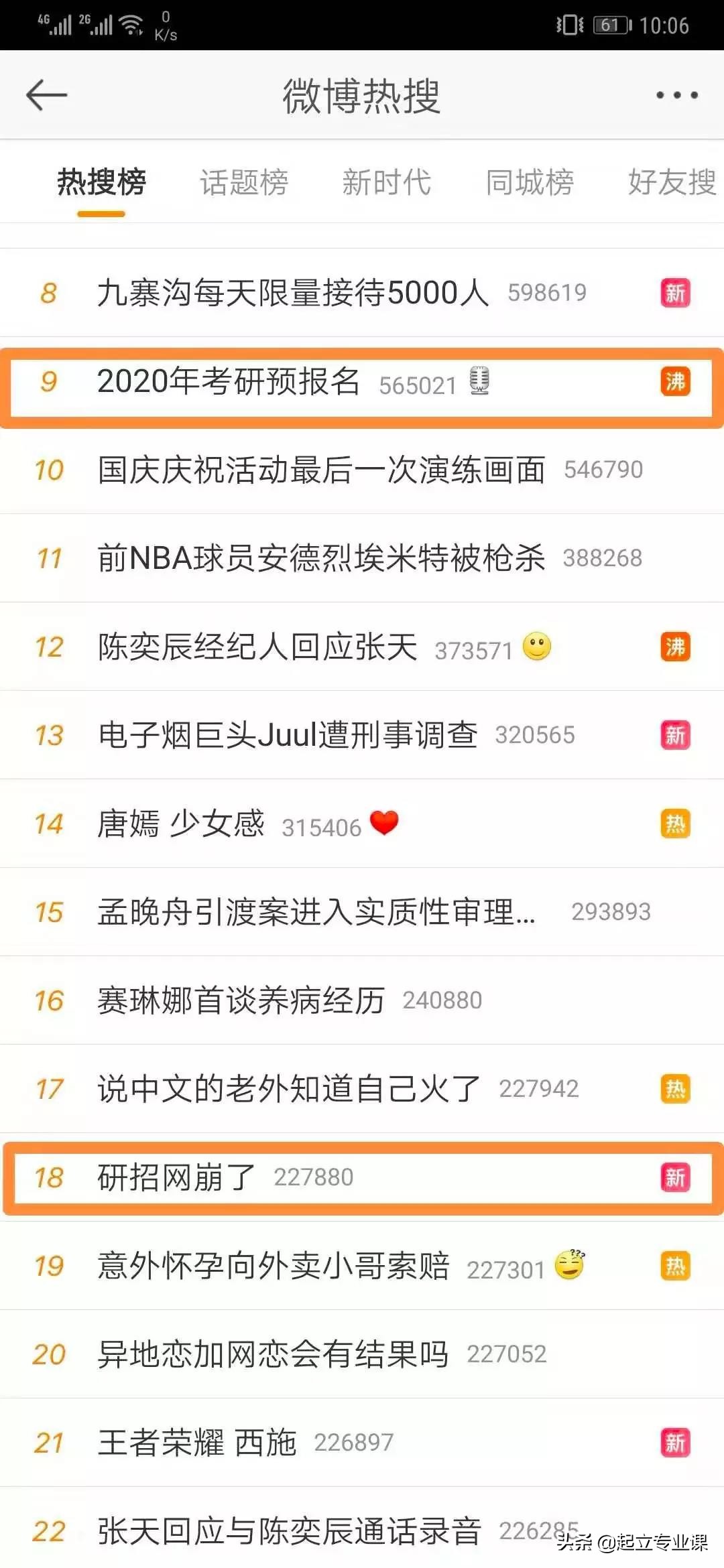Open the more options menu (three dots)
This screenshot has height=1568, width=724.
(x=676, y=95)
